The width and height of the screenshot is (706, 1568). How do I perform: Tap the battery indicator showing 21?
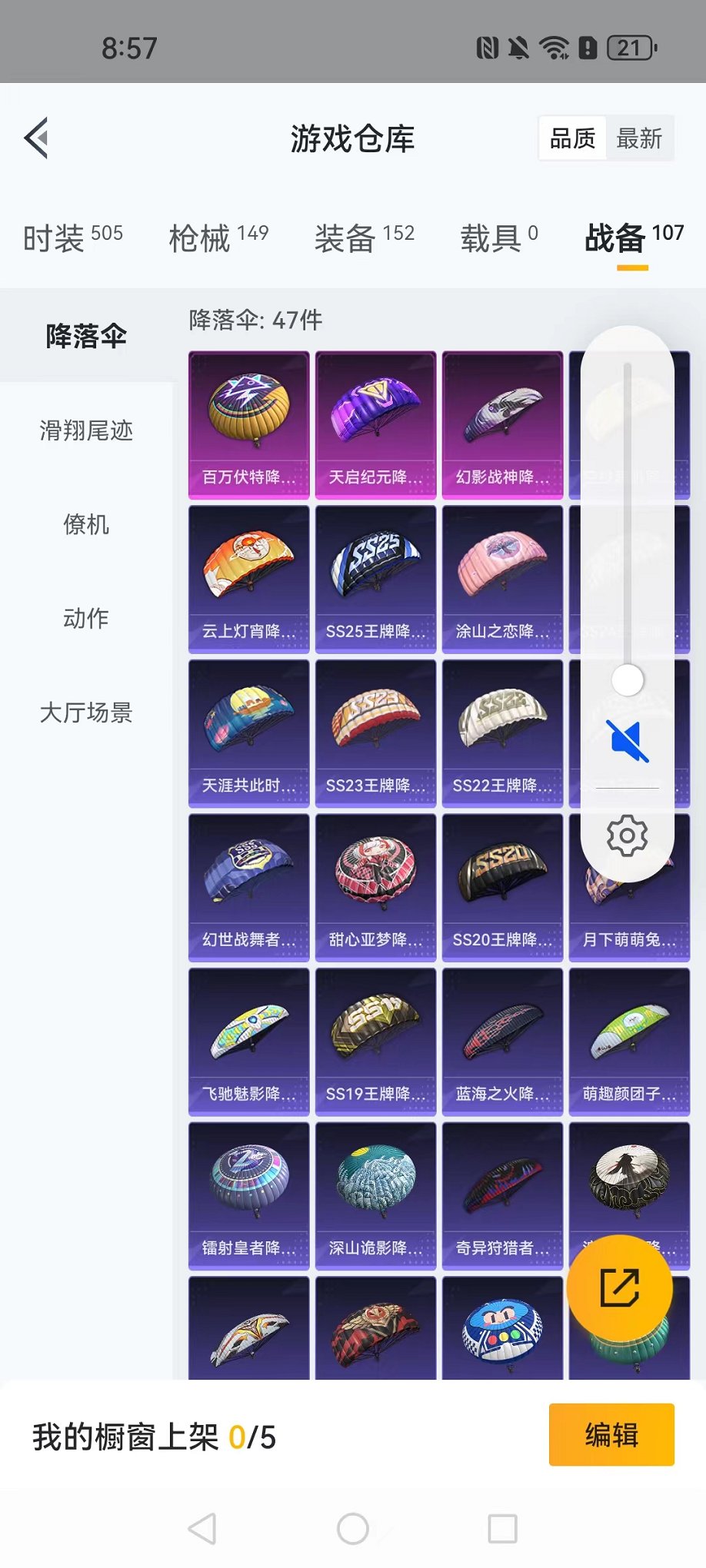630,48
